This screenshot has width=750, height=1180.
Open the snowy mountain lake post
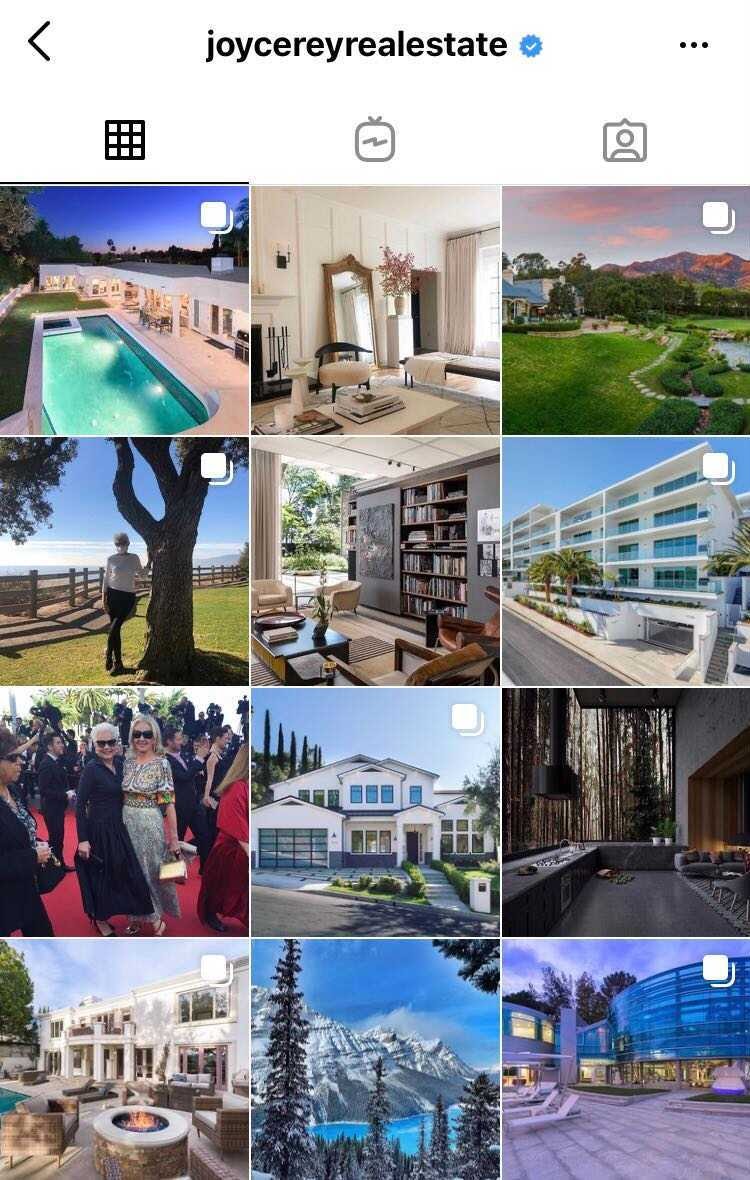(x=375, y=1060)
